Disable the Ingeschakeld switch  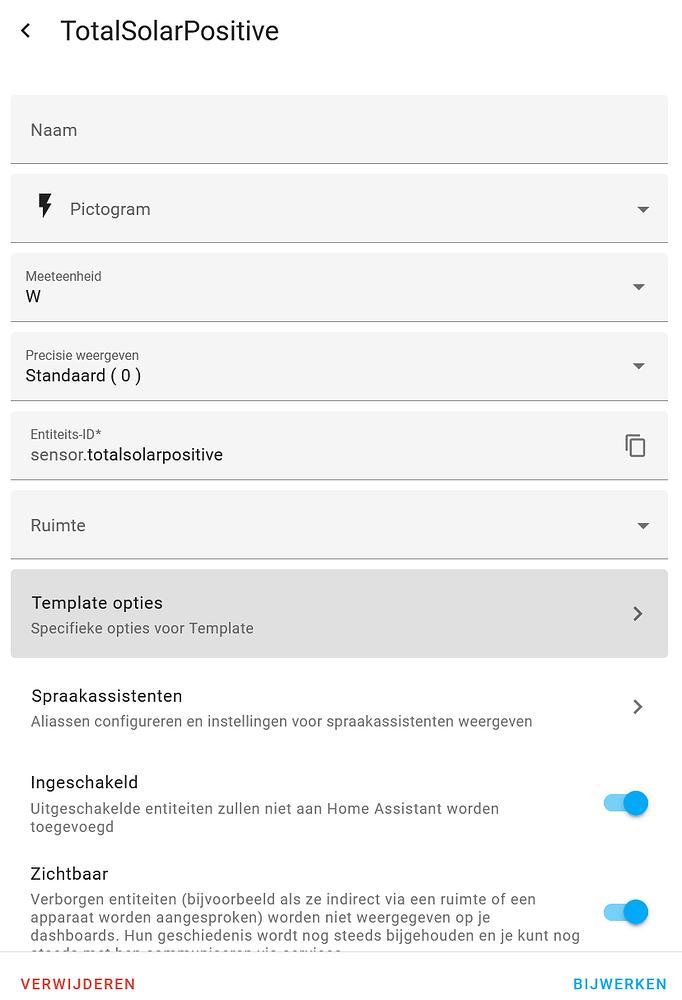click(627, 803)
